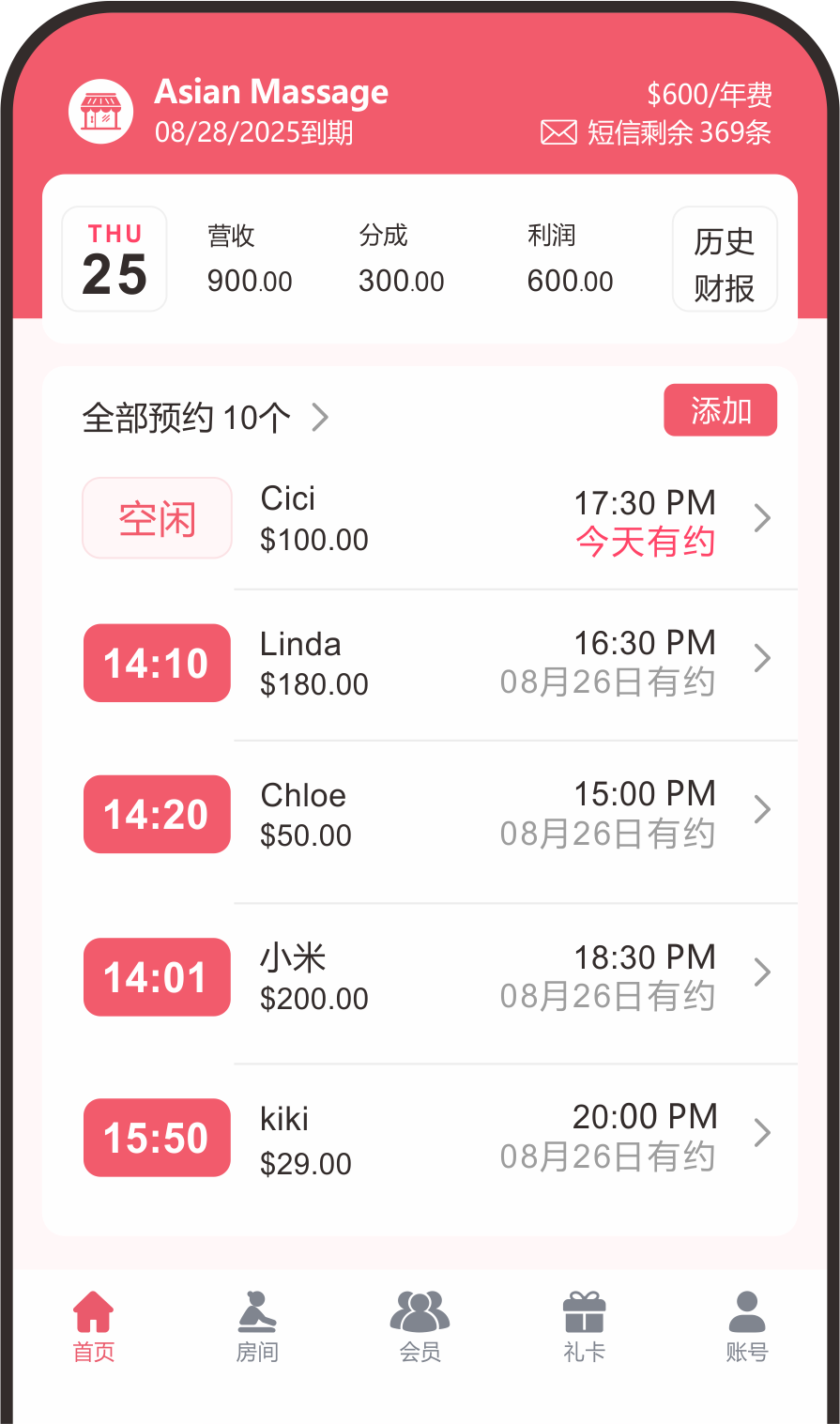This screenshot has height=1424, width=840.
Task: Open Cici's appointment row
Action: pyautogui.click(x=420, y=518)
